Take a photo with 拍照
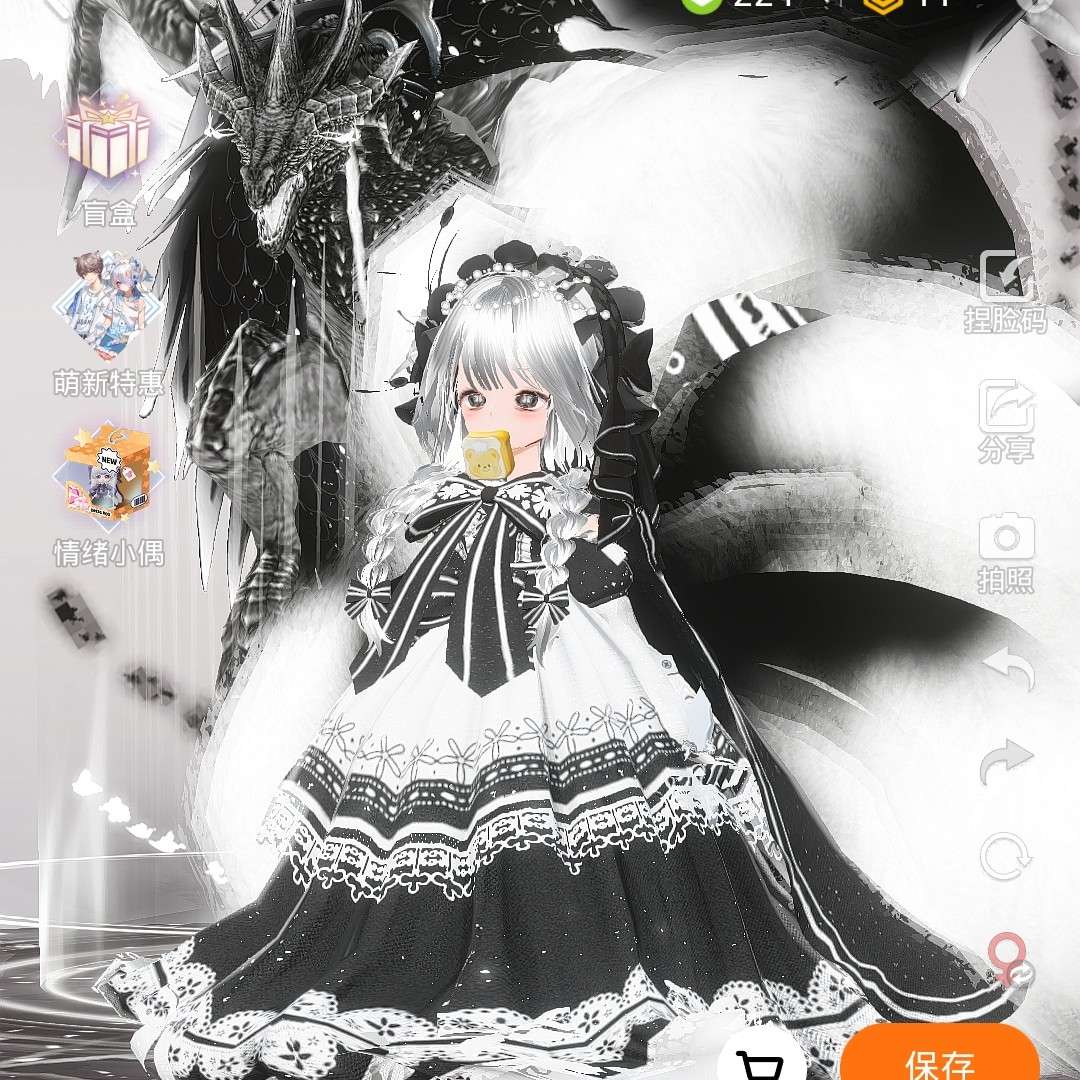Viewport: 1080px width, 1080px height. 1006,548
